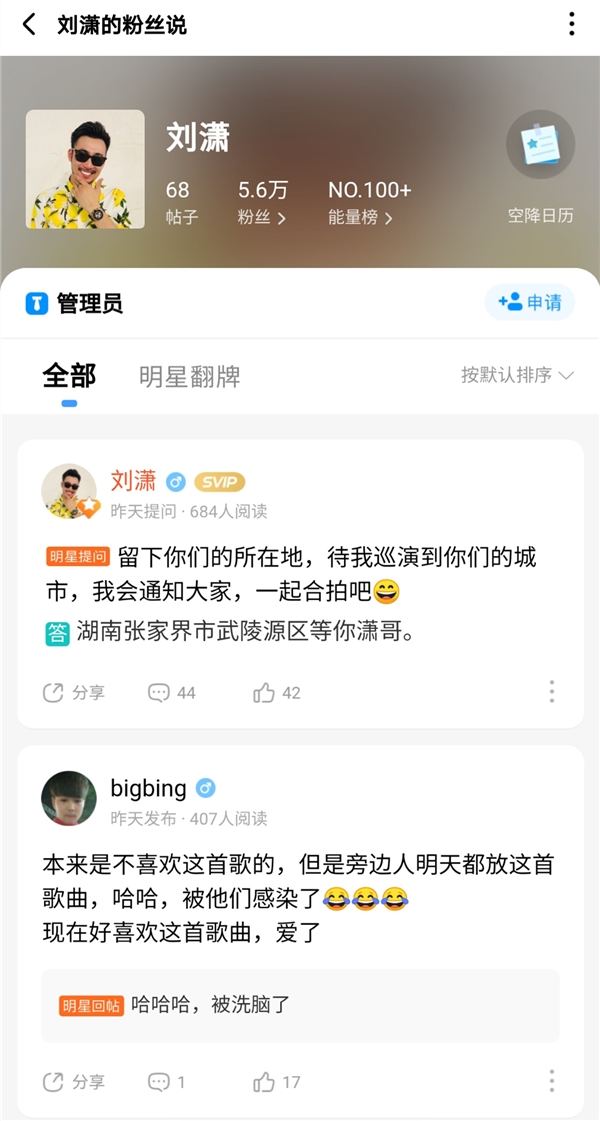
Task: Open the comment on bigbing's post
Action: tap(167, 1081)
